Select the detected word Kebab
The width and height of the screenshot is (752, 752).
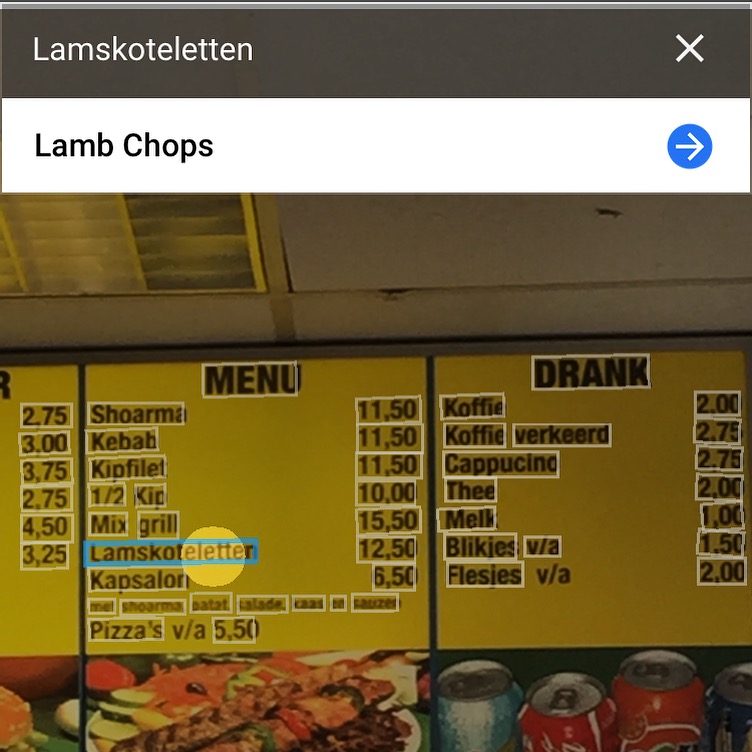click(123, 441)
